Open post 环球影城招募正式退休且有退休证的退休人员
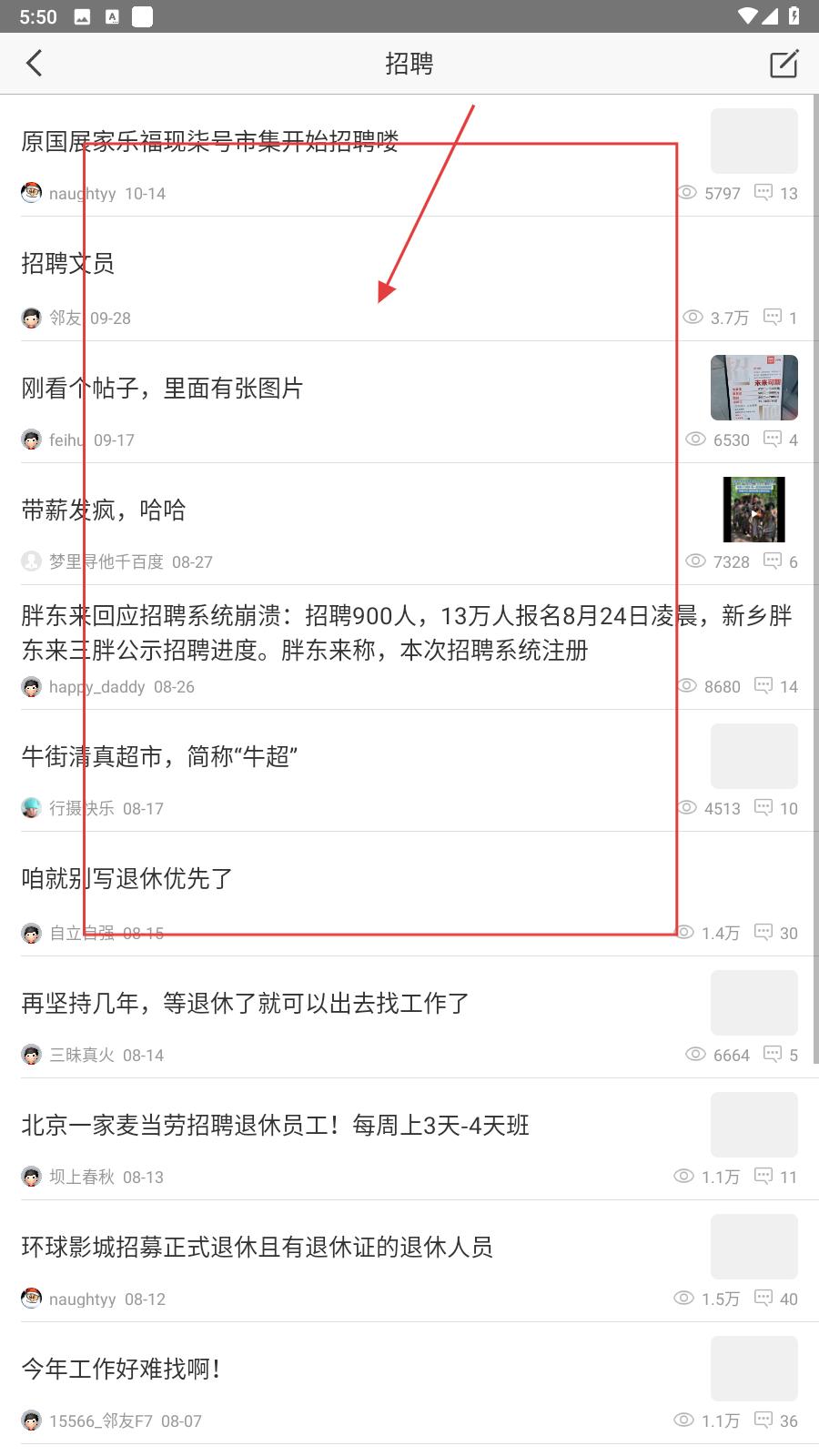This screenshot has height=1456, width=819. (x=257, y=1247)
